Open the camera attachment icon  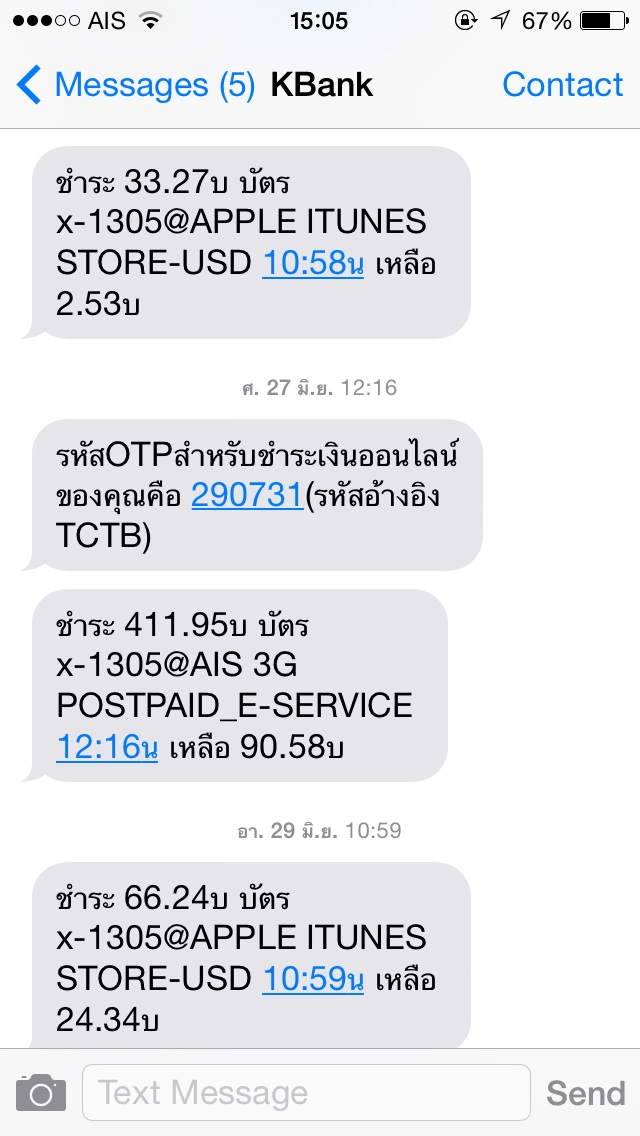tap(41, 1093)
